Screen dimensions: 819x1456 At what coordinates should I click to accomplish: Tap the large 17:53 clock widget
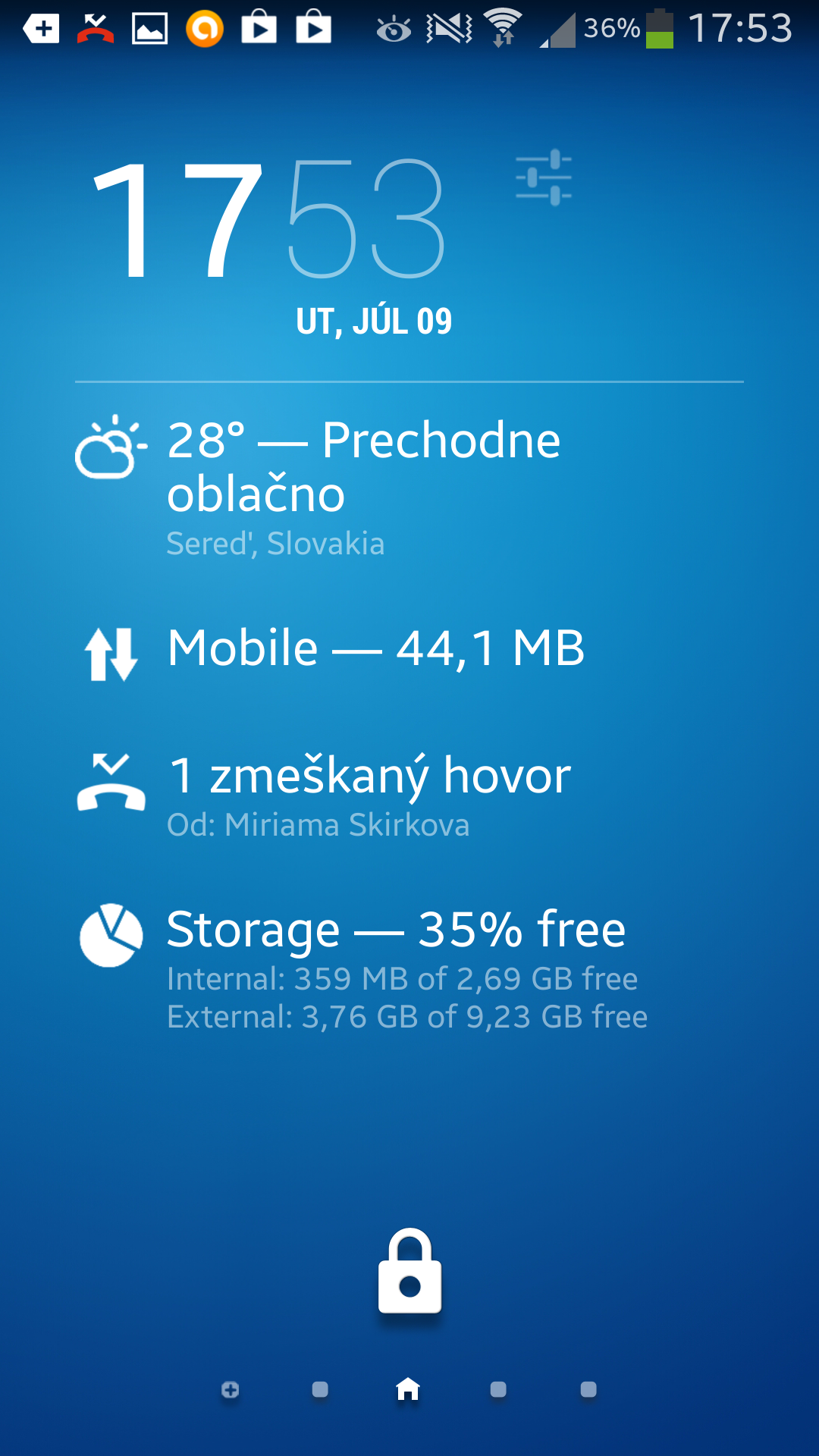coord(269,220)
